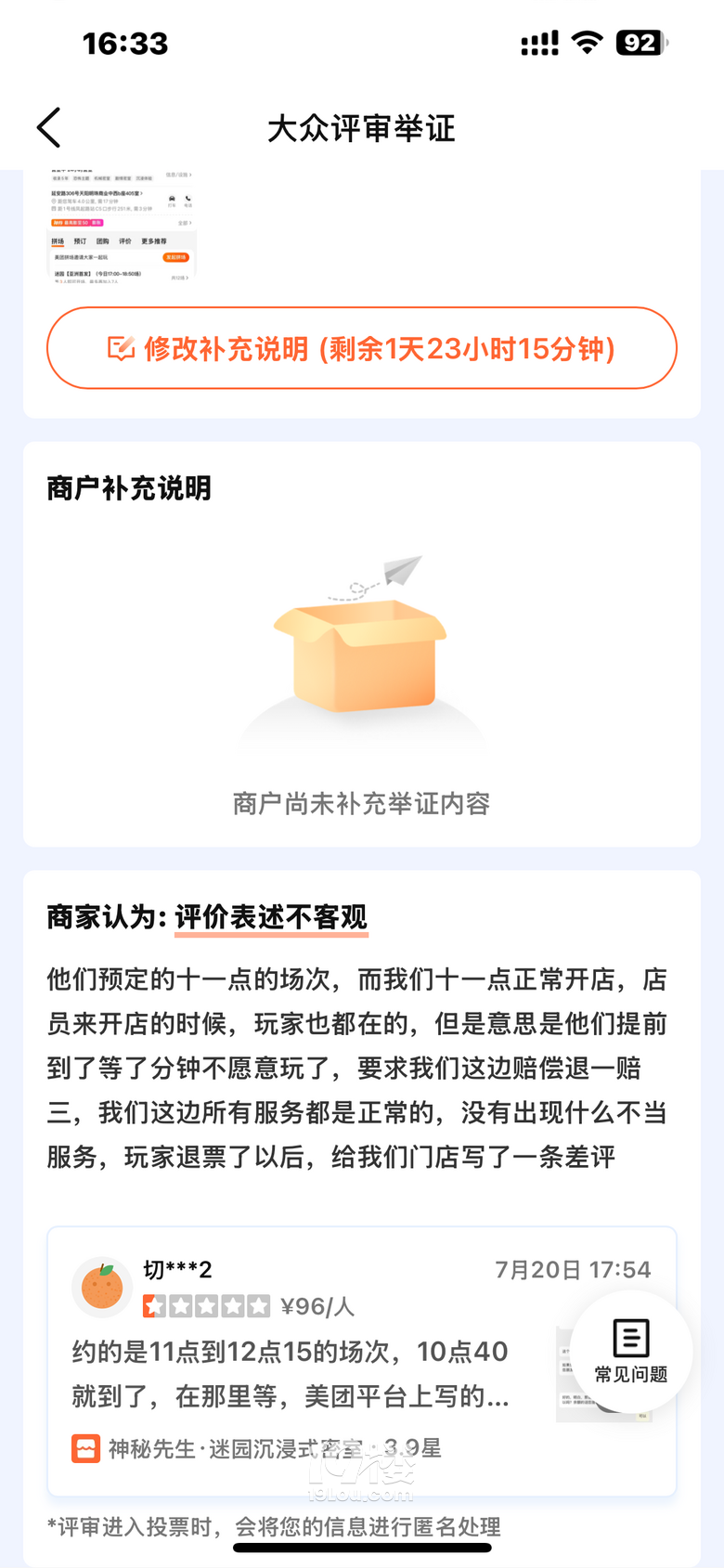This screenshot has height=1568, width=724.
Task: Go back from 大众评审举证 page
Action: pos(49,128)
